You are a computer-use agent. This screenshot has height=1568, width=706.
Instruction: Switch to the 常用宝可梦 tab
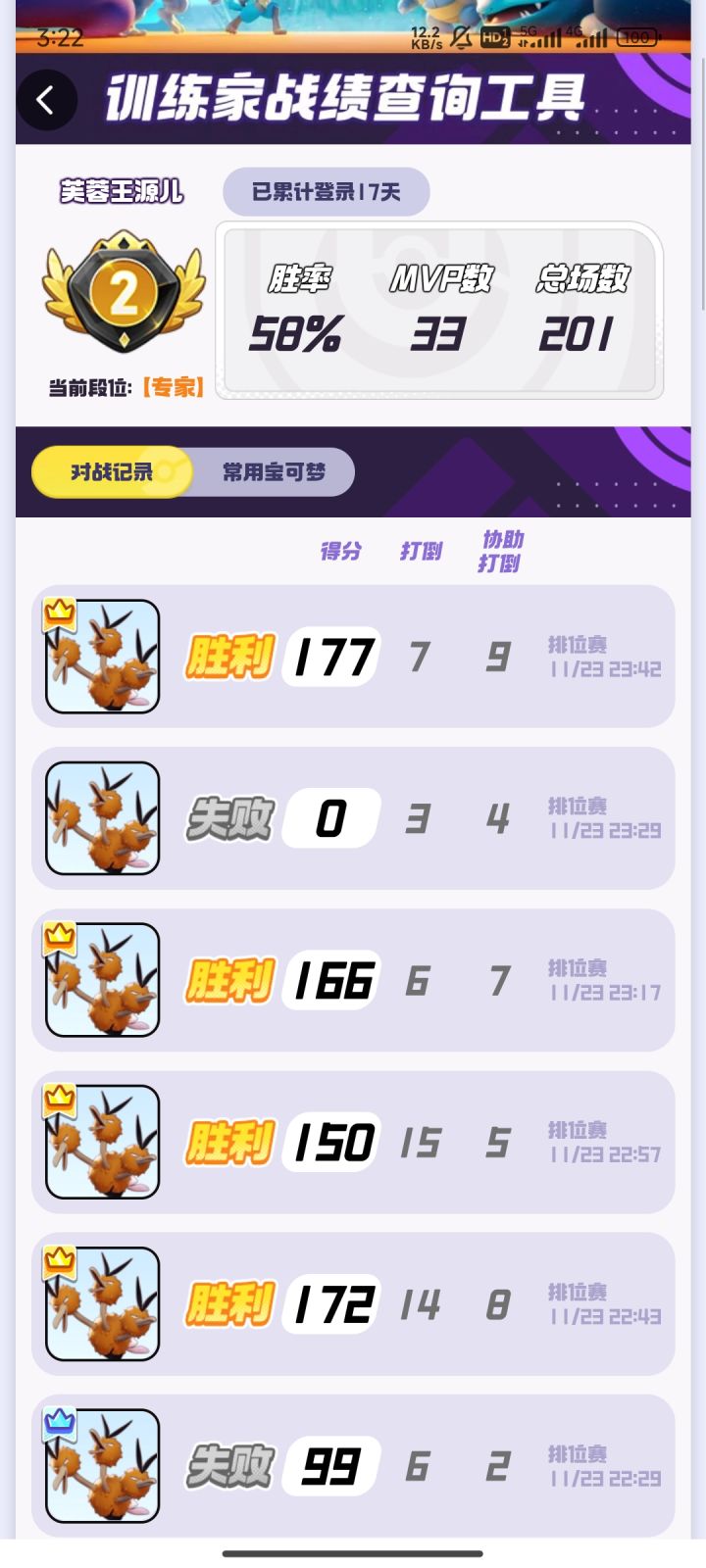click(x=275, y=471)
